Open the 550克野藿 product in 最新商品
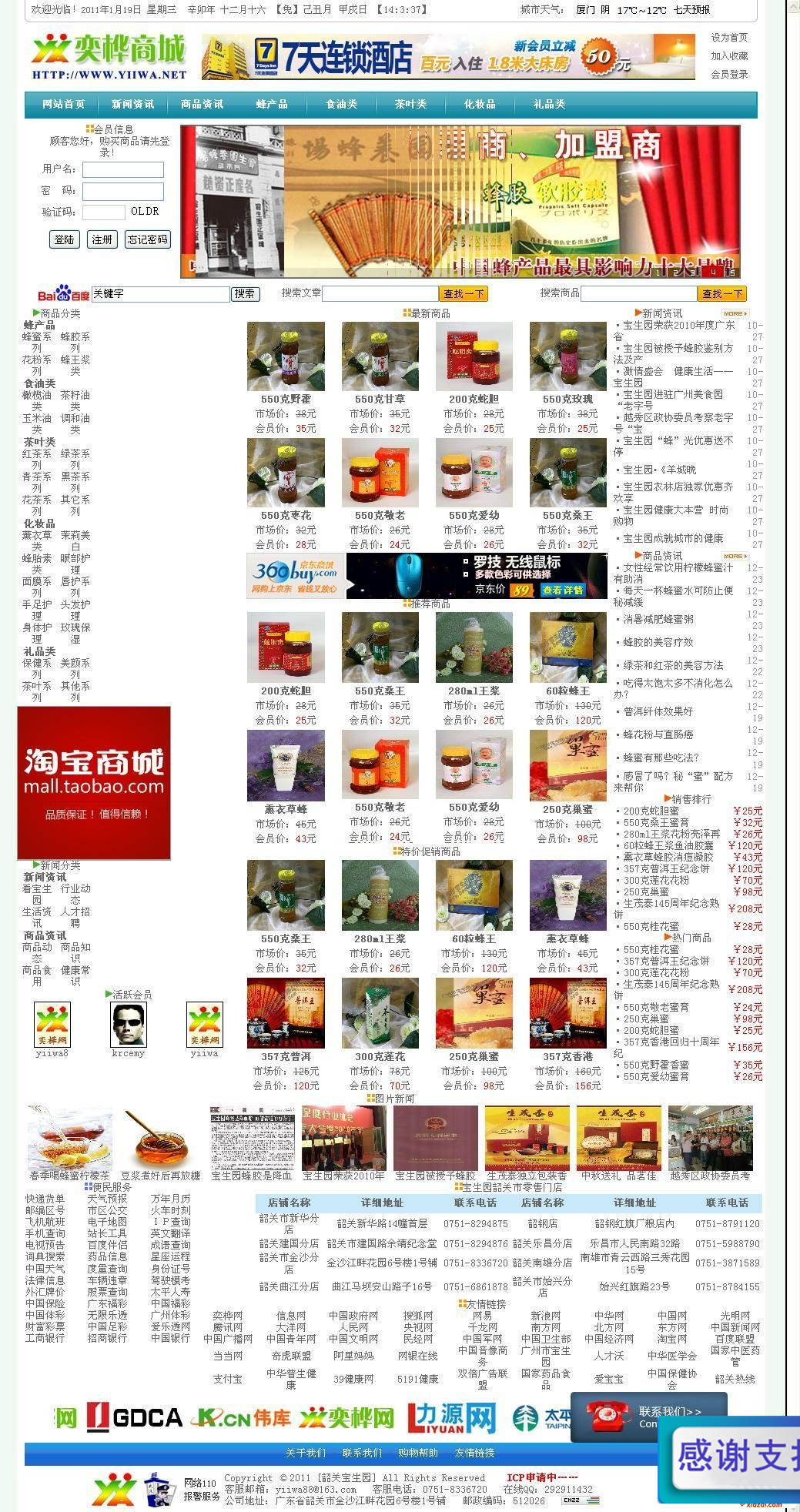This screenshot has height=1512, width=800. [x=286, y=357]
